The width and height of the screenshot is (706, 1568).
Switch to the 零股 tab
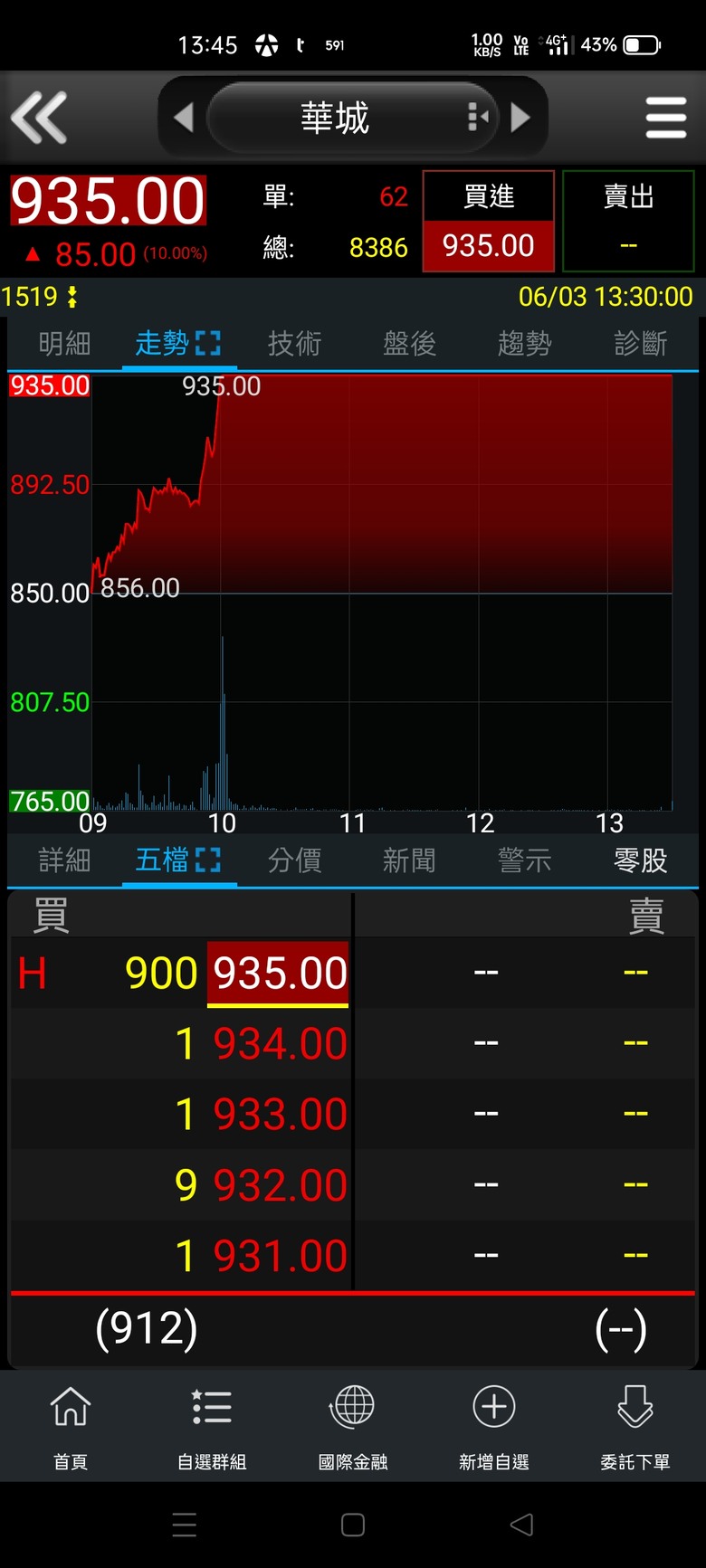[x=640, y=860]
